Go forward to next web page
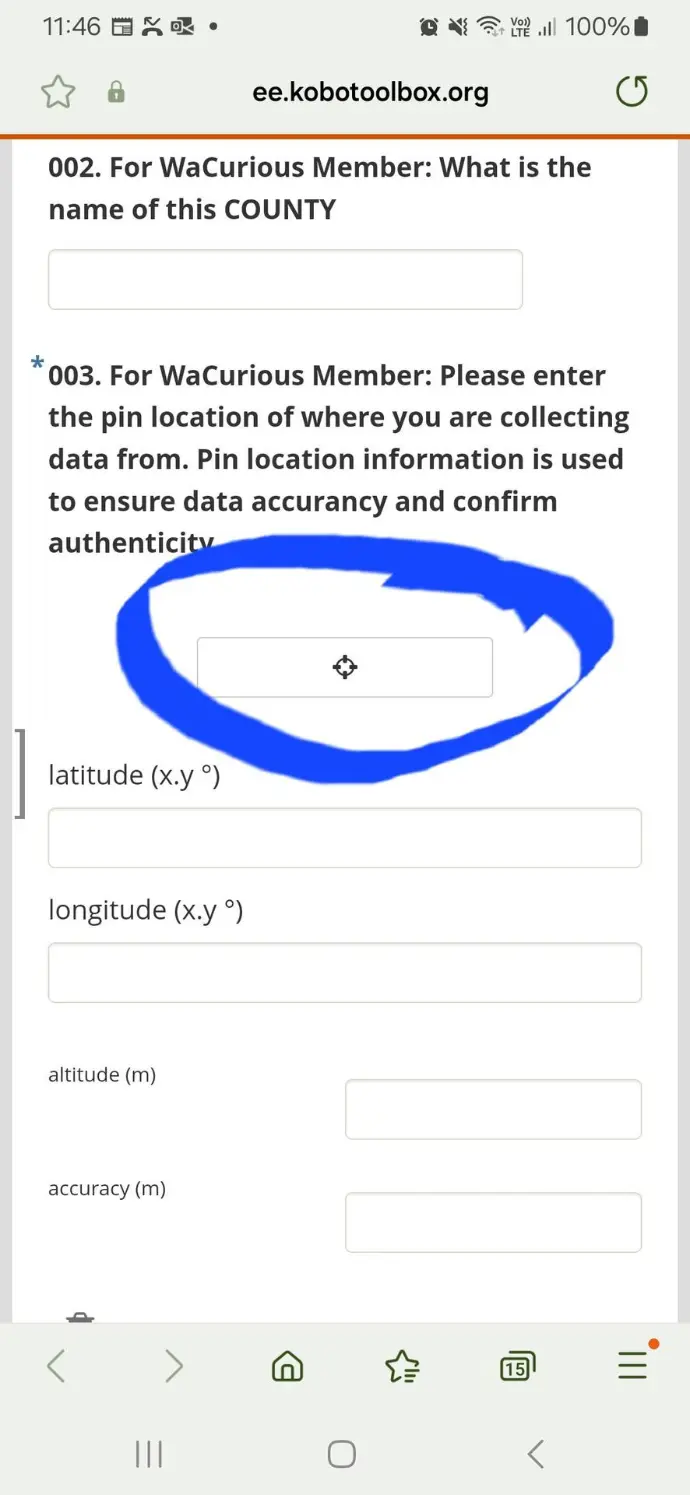Viewport: 690px width, 1495px height. 174,1365
